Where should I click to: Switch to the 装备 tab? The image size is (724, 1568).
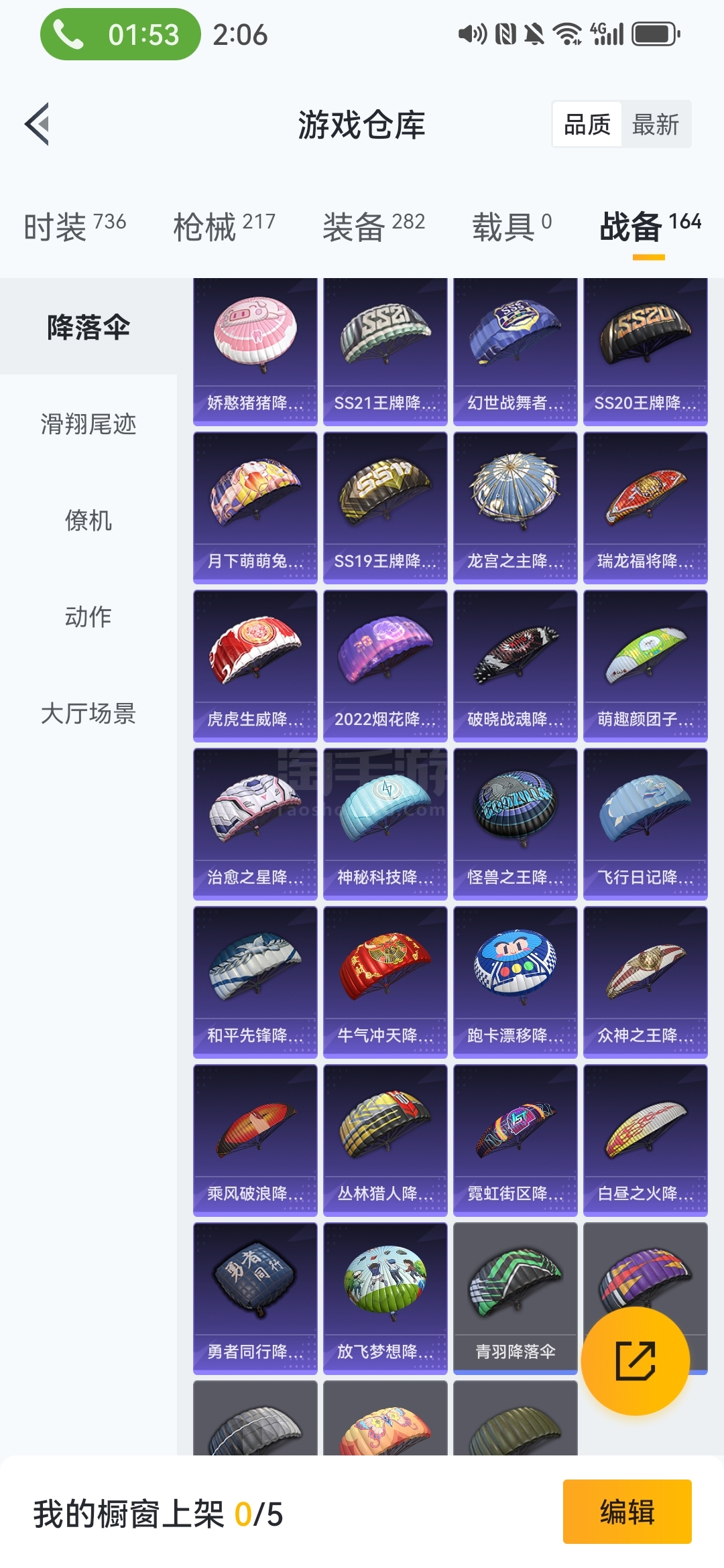point(373,226)
